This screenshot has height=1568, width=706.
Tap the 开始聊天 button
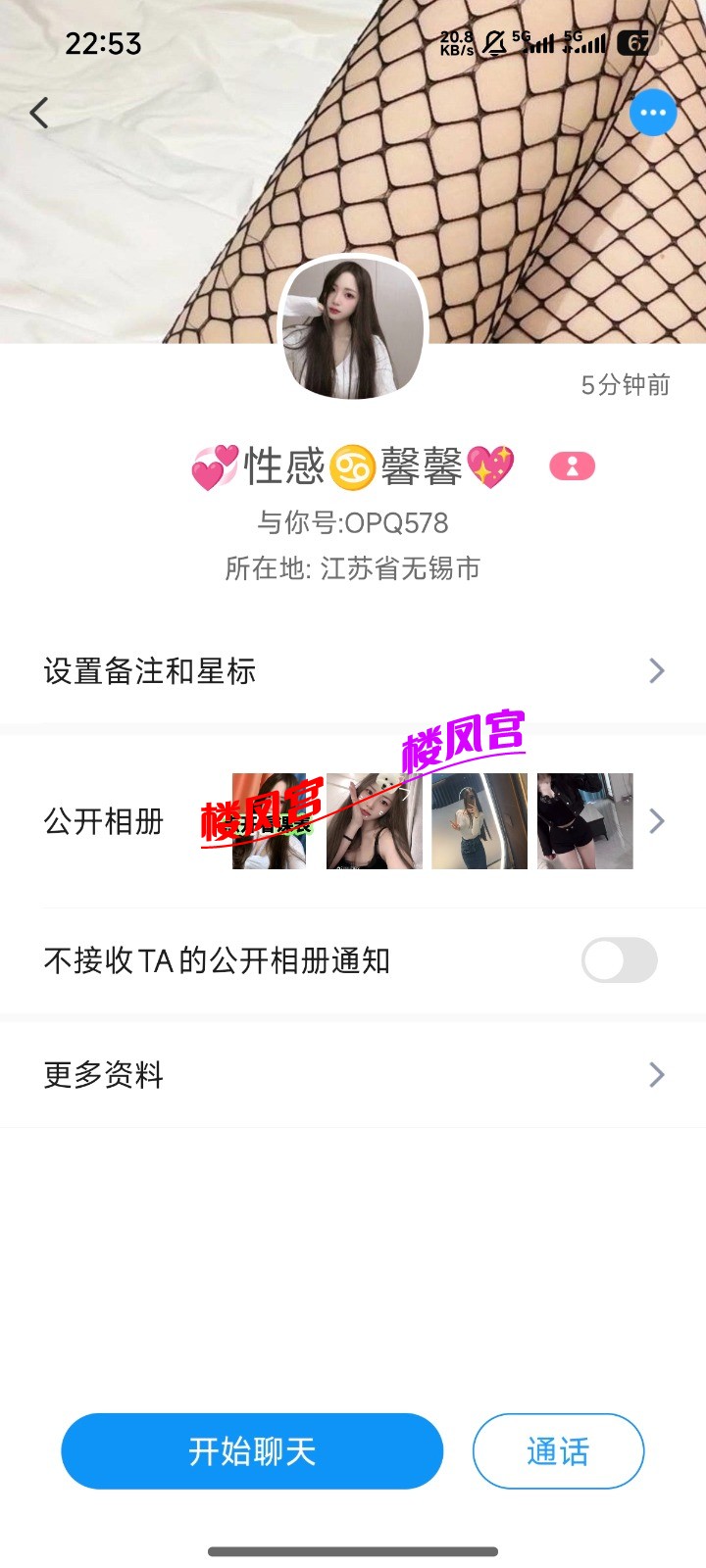point(252,1451)
